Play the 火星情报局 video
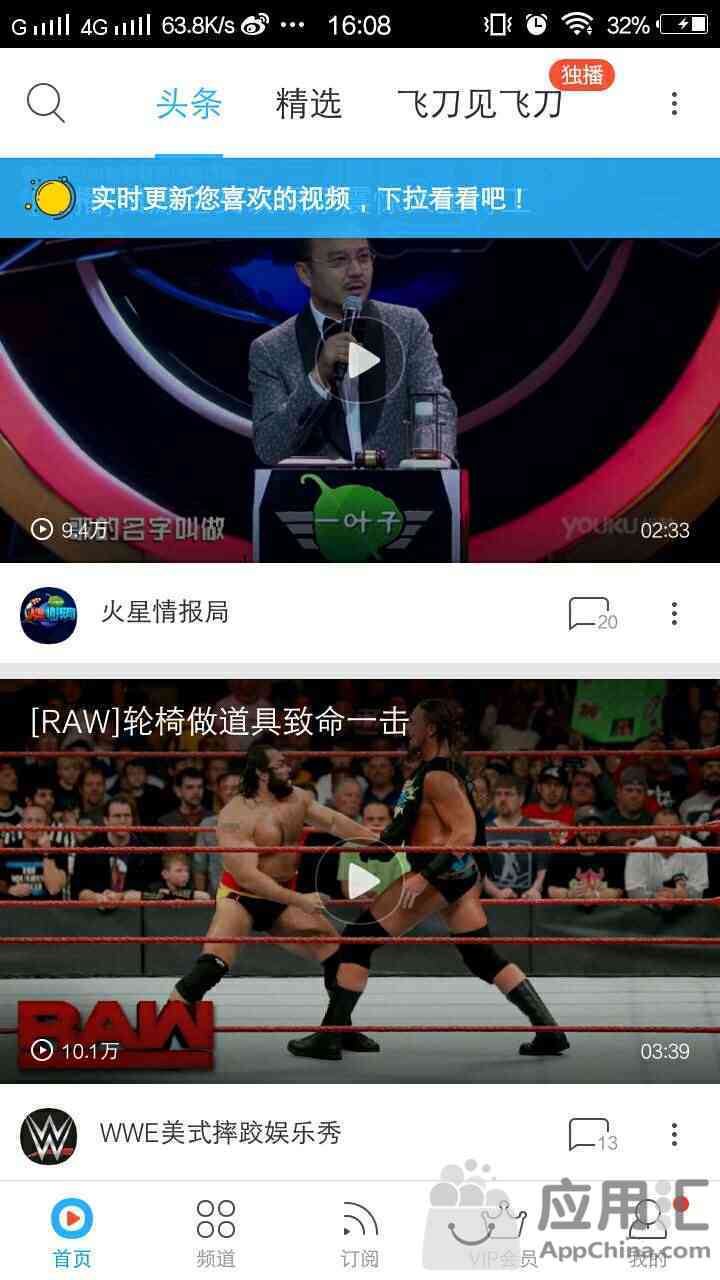 [x=360, y=360]
